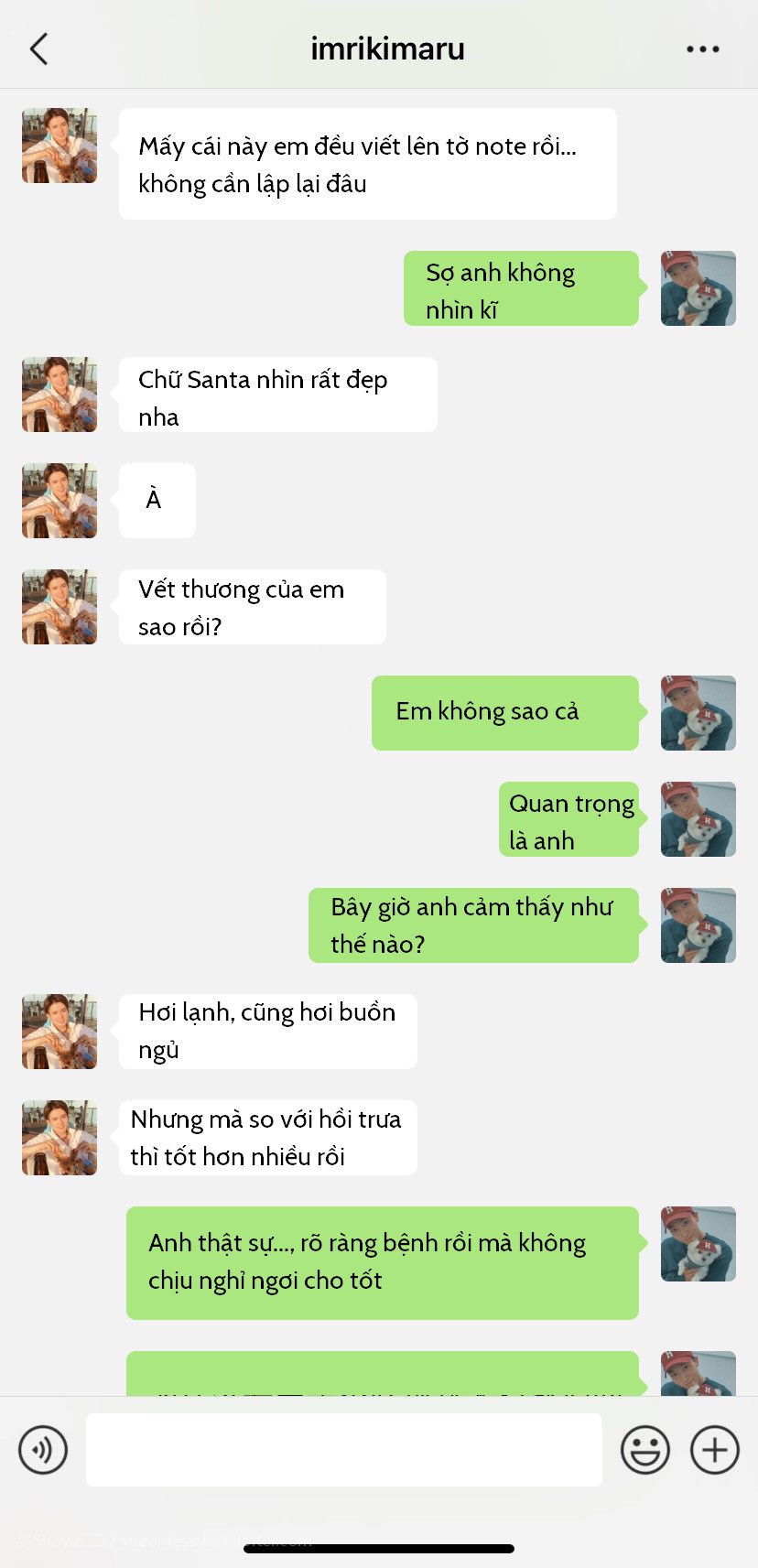Open own avatar beside 'Em không sao cả'
Image resolution: width=758 pixels, height=1568 pixels.
click(698, 713)
